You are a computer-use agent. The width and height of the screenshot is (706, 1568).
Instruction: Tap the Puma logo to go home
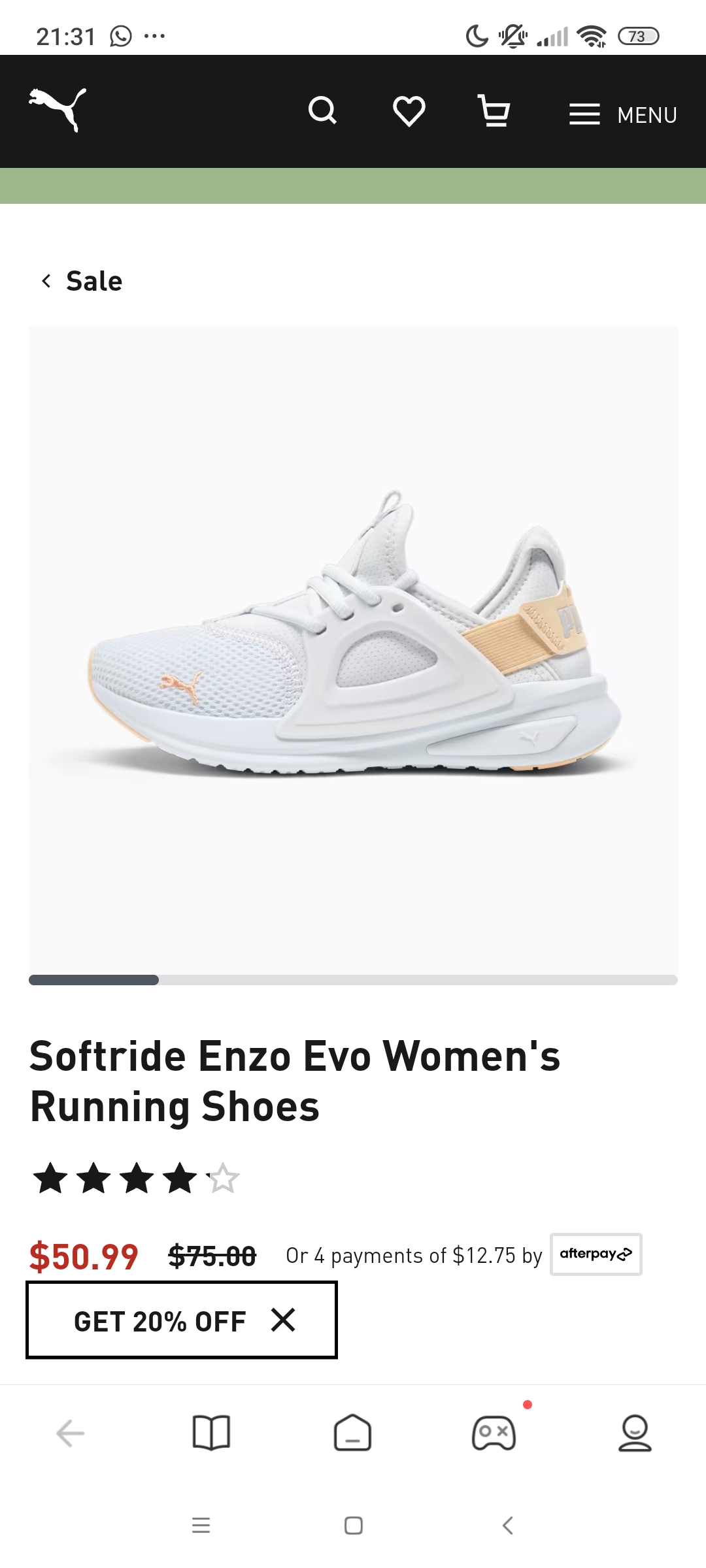(58, 110)
